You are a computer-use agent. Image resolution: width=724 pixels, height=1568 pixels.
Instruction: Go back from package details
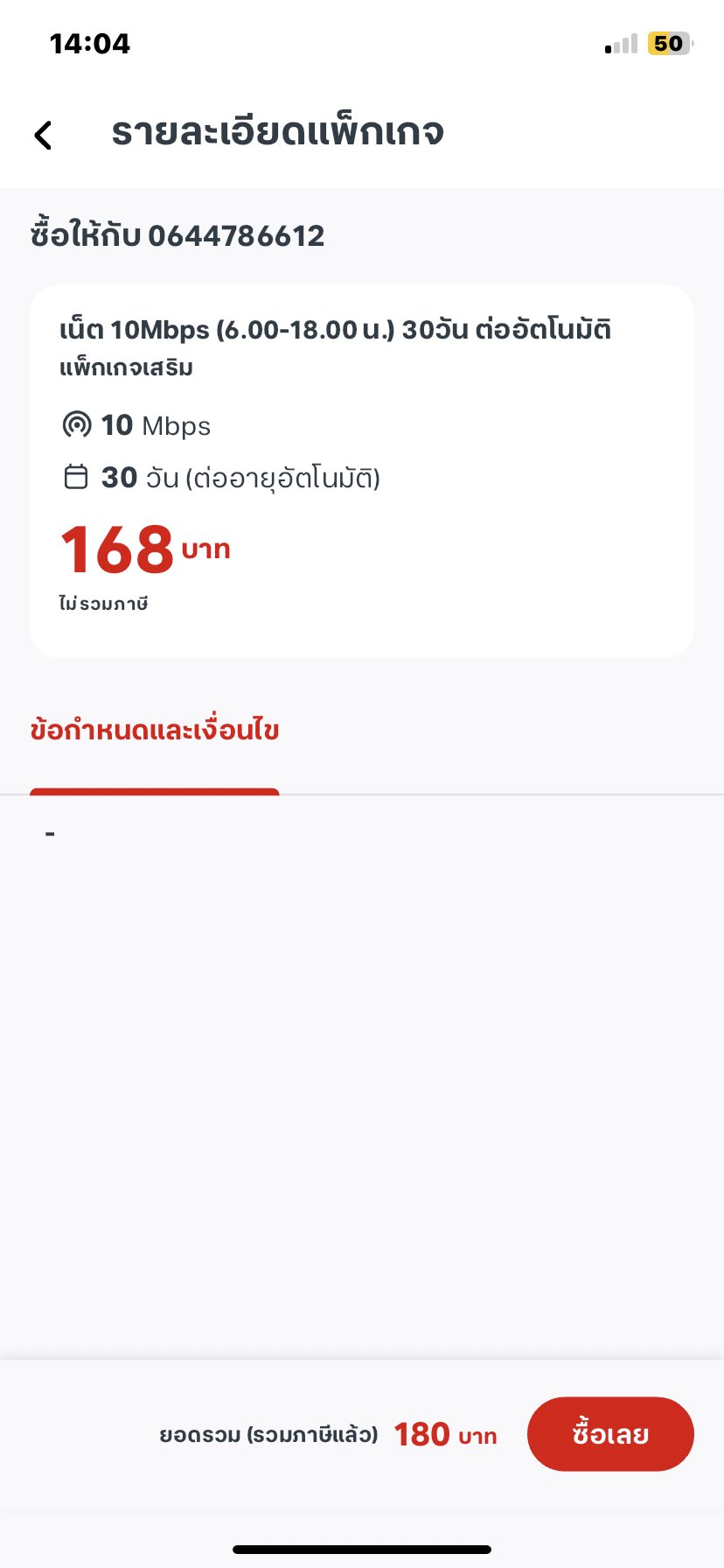coord(44,135)
